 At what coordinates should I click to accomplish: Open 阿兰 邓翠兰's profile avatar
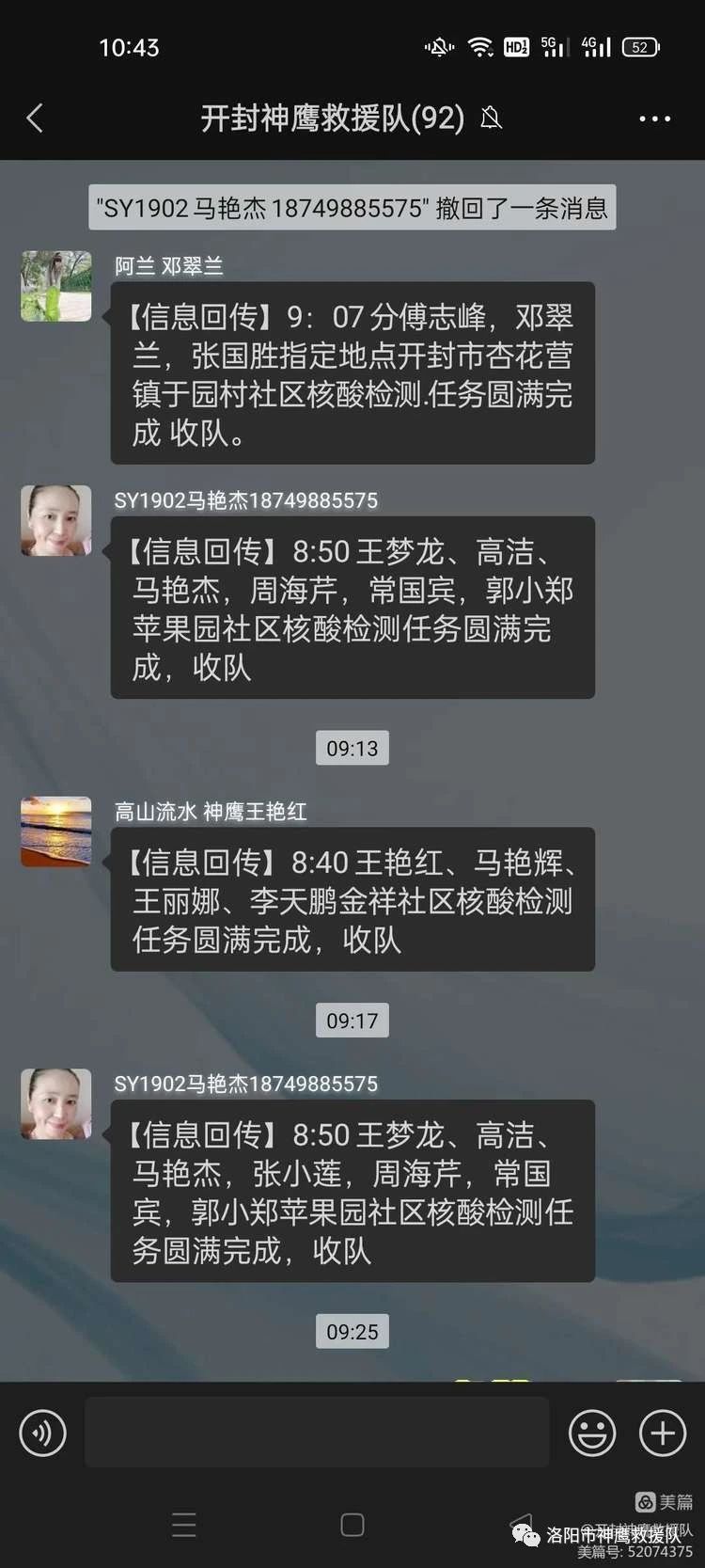[x=56, y=286]
